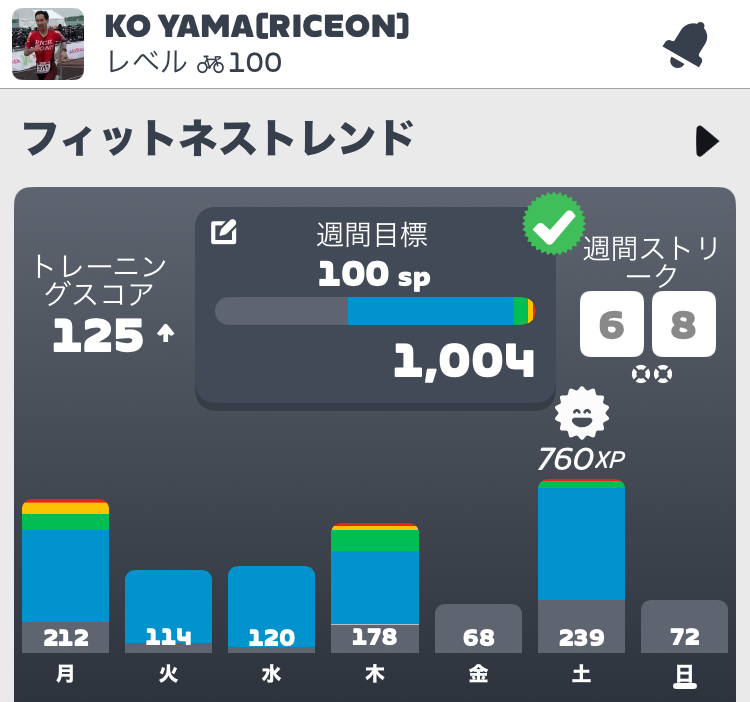Open the notifications bell
This screenshot has width=750, height=702.
[686, 44]
